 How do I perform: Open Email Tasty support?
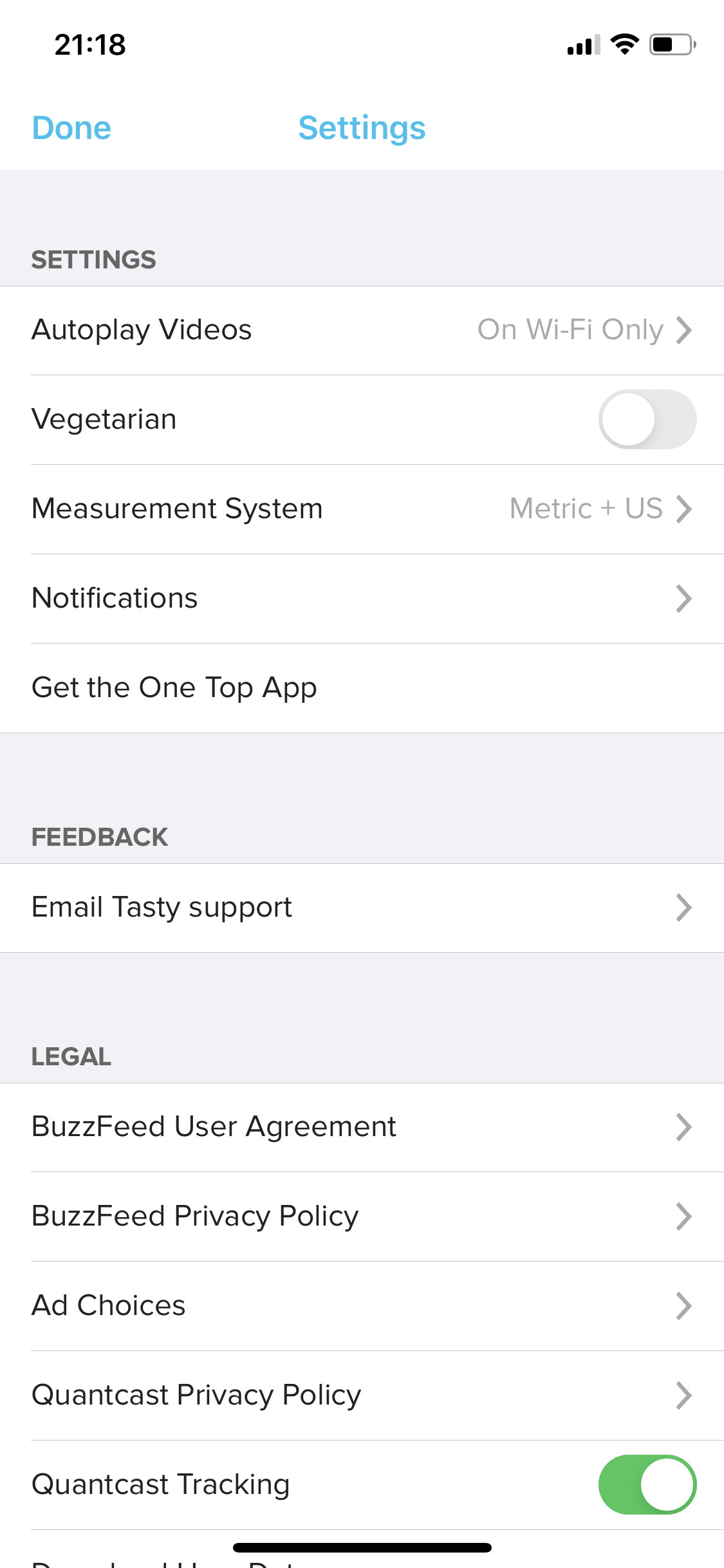click(362, 908)
